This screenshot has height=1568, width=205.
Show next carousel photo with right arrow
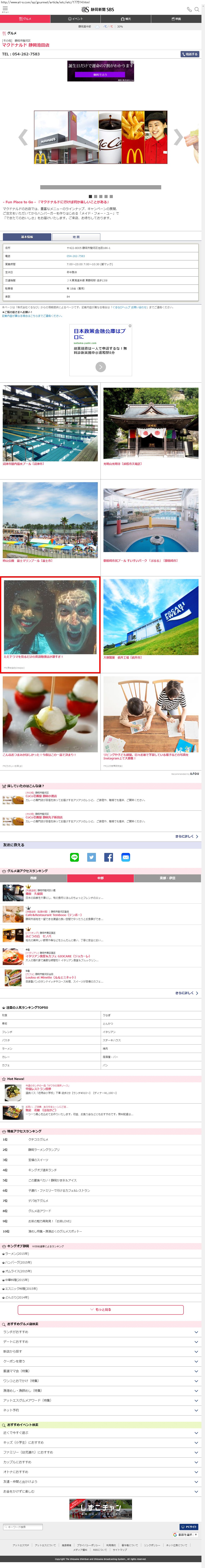pos(178,137)
